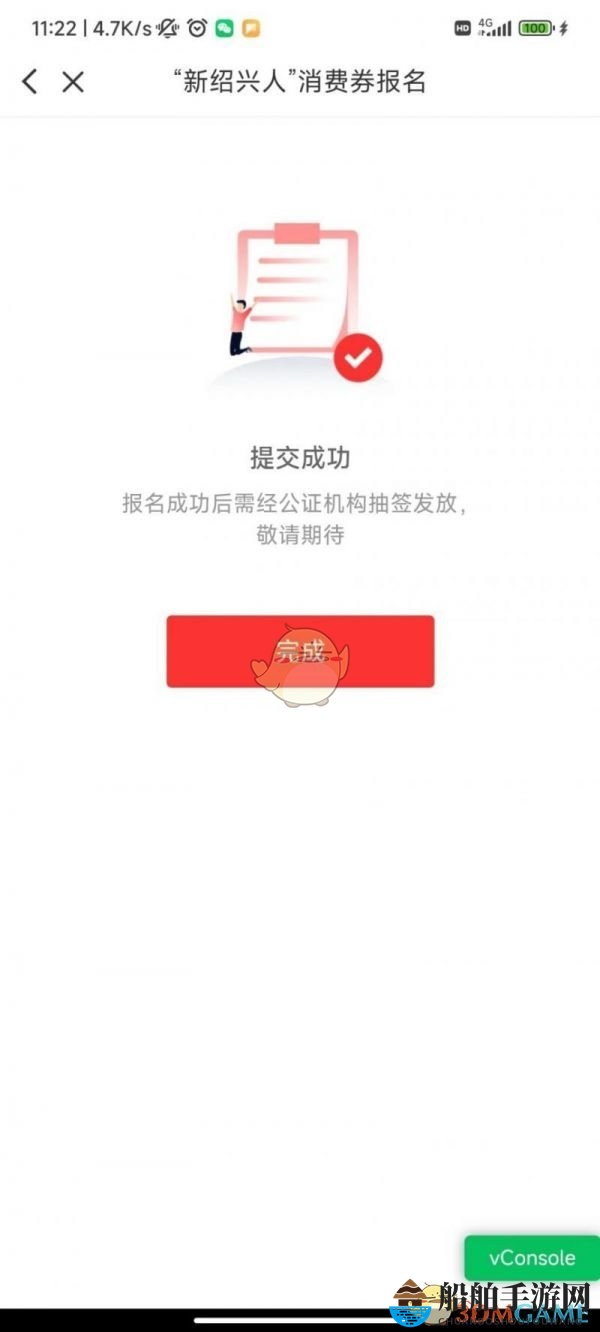The image size is (600, 1332).
Task: Close the coupon registration page
Action: pos(73,82)
